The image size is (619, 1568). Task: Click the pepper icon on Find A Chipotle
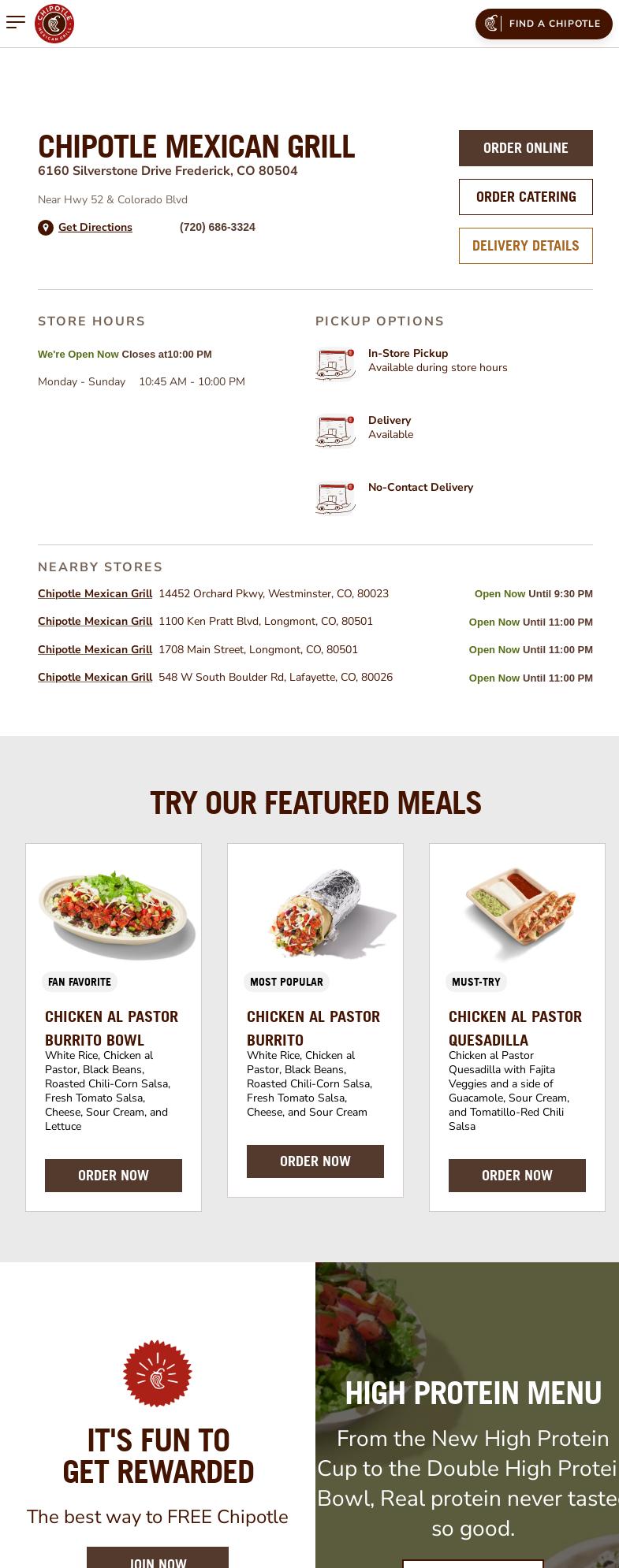[490, 24]
